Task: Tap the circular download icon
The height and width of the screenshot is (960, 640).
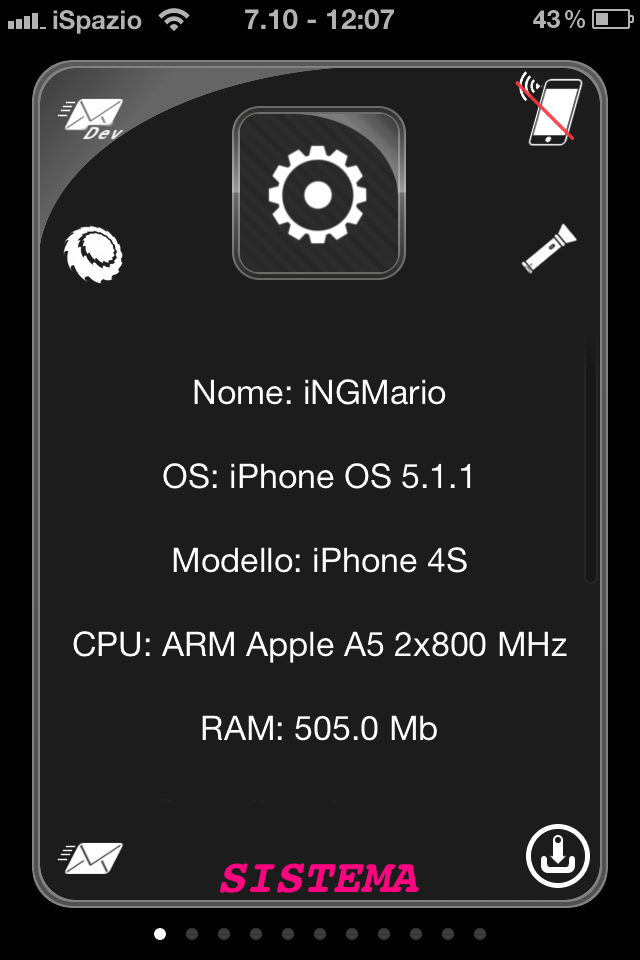Action: pyautogui.click(x=558, y=857)
